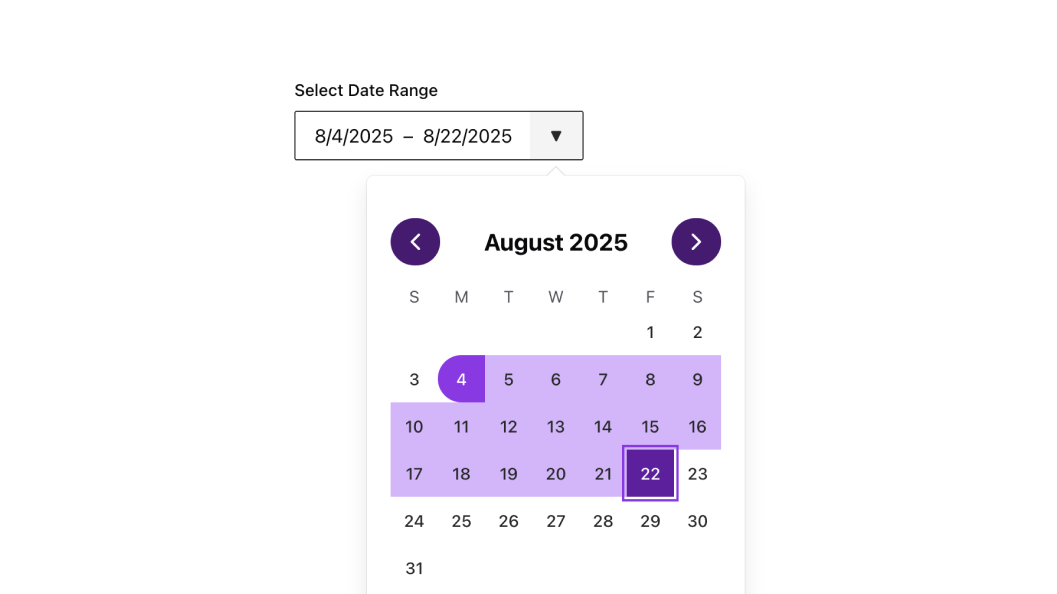Tap the range start date August 4
Image resolution: width=1057 pixels, height=594 pixels.
[x=461, y=379]
